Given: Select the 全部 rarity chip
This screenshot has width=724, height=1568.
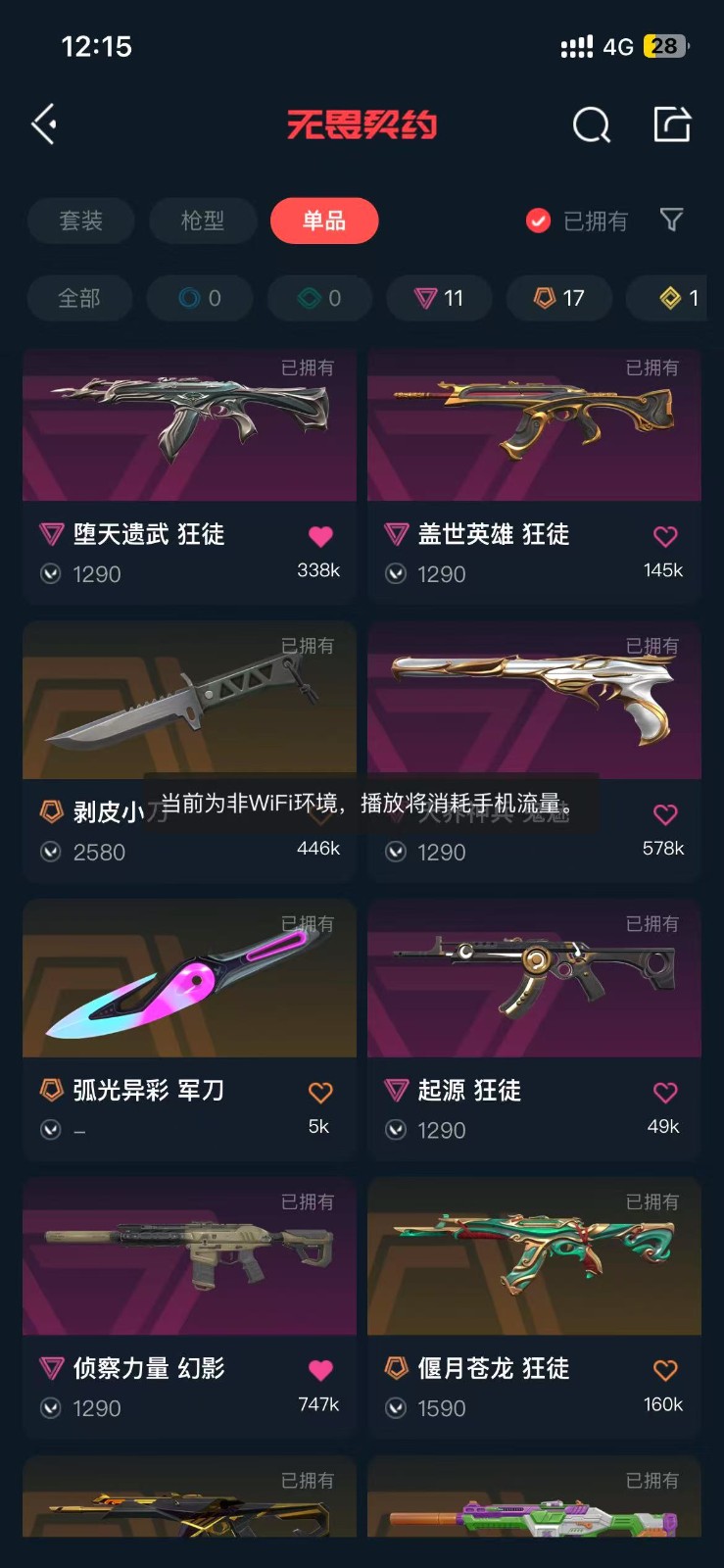Looking at the screenshot, I should [79, 298].
